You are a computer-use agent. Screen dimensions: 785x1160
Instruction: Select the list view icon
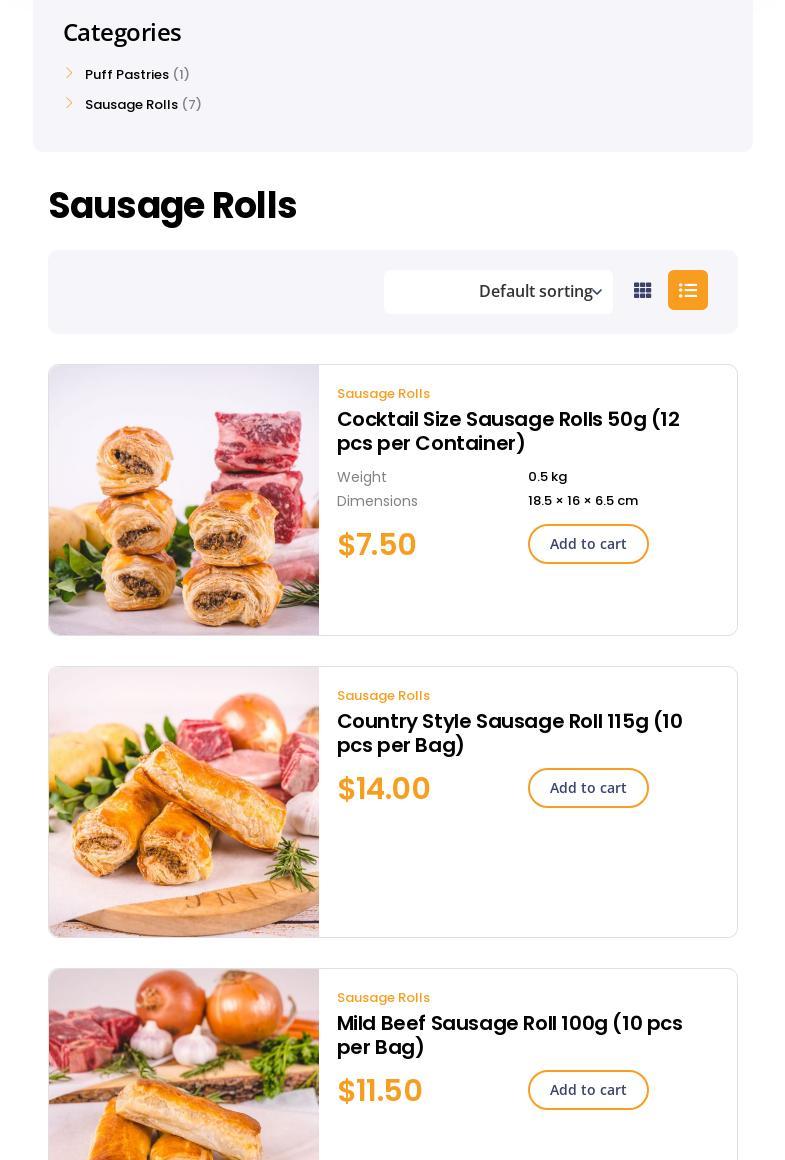point(688,290)
